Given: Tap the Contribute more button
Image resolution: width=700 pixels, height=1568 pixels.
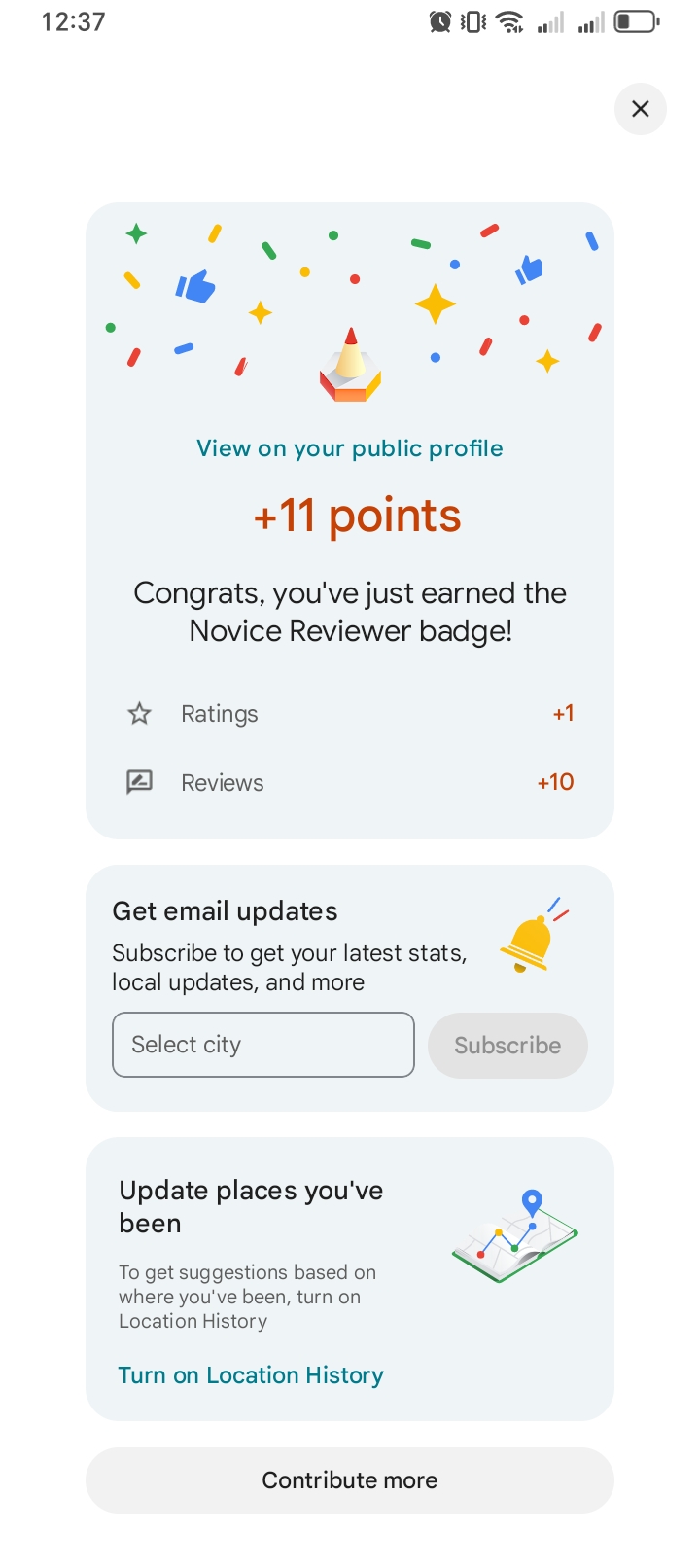Looking at the screenshot, I should pyautogui.click(x=350, y=1479).
